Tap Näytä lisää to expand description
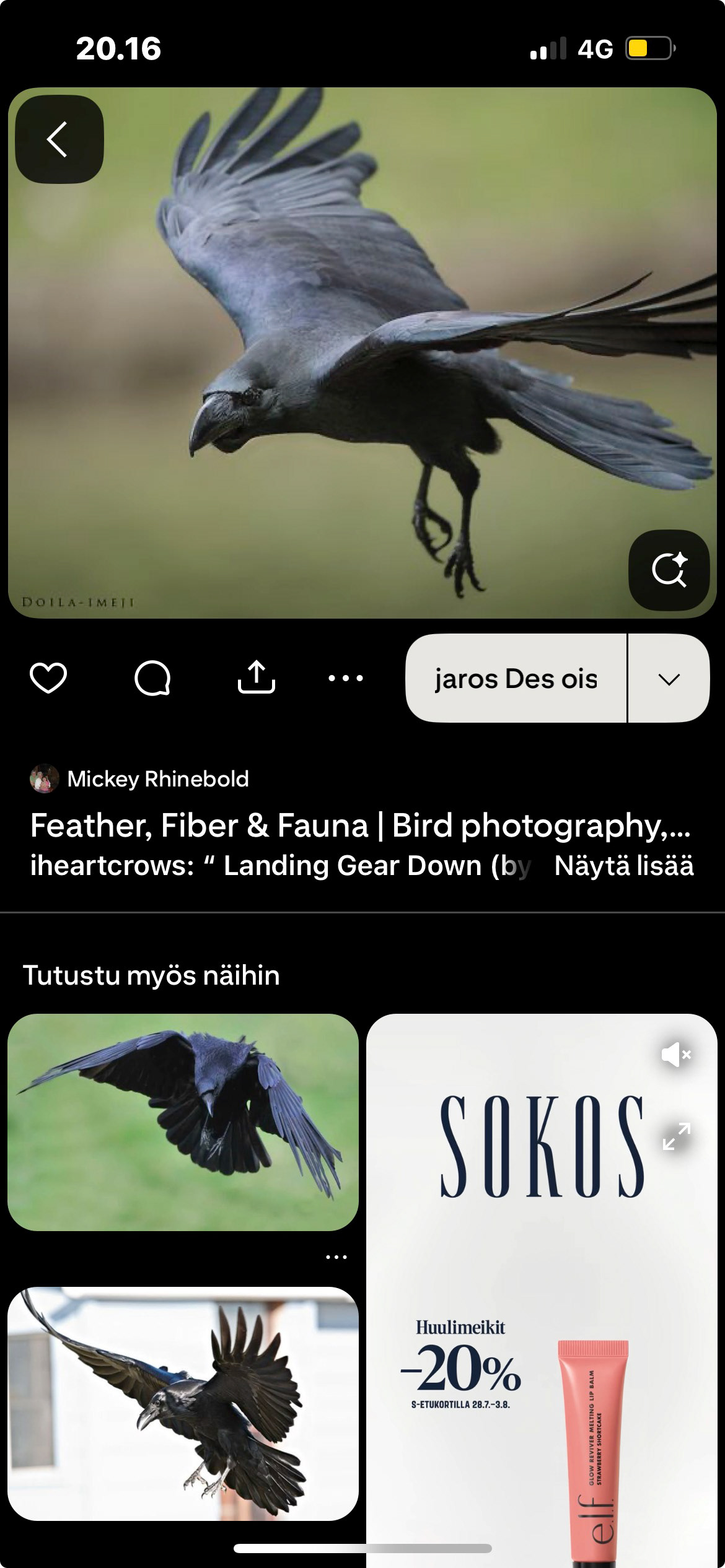This screenshot has width=725, height=1568. pos(623,866)
